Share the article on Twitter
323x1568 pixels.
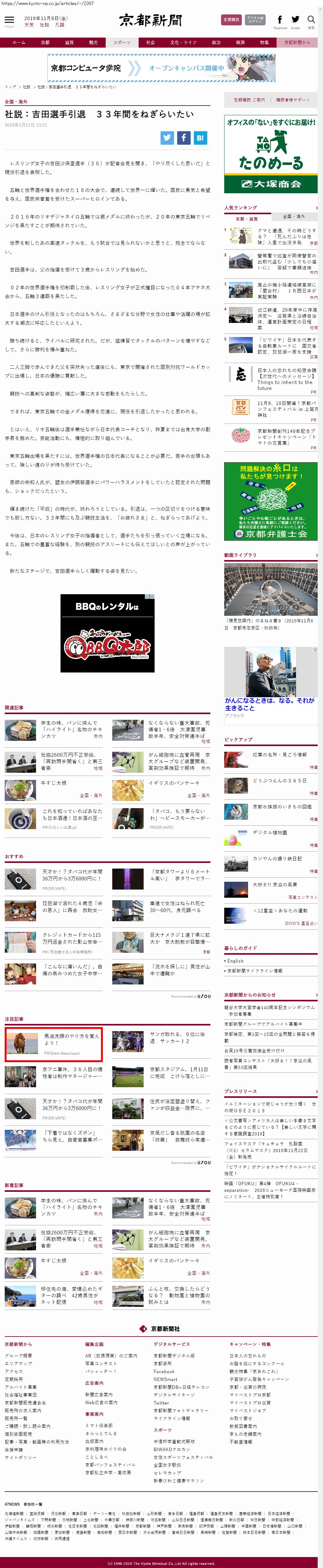pyautogui.click(x=167, y=138)
